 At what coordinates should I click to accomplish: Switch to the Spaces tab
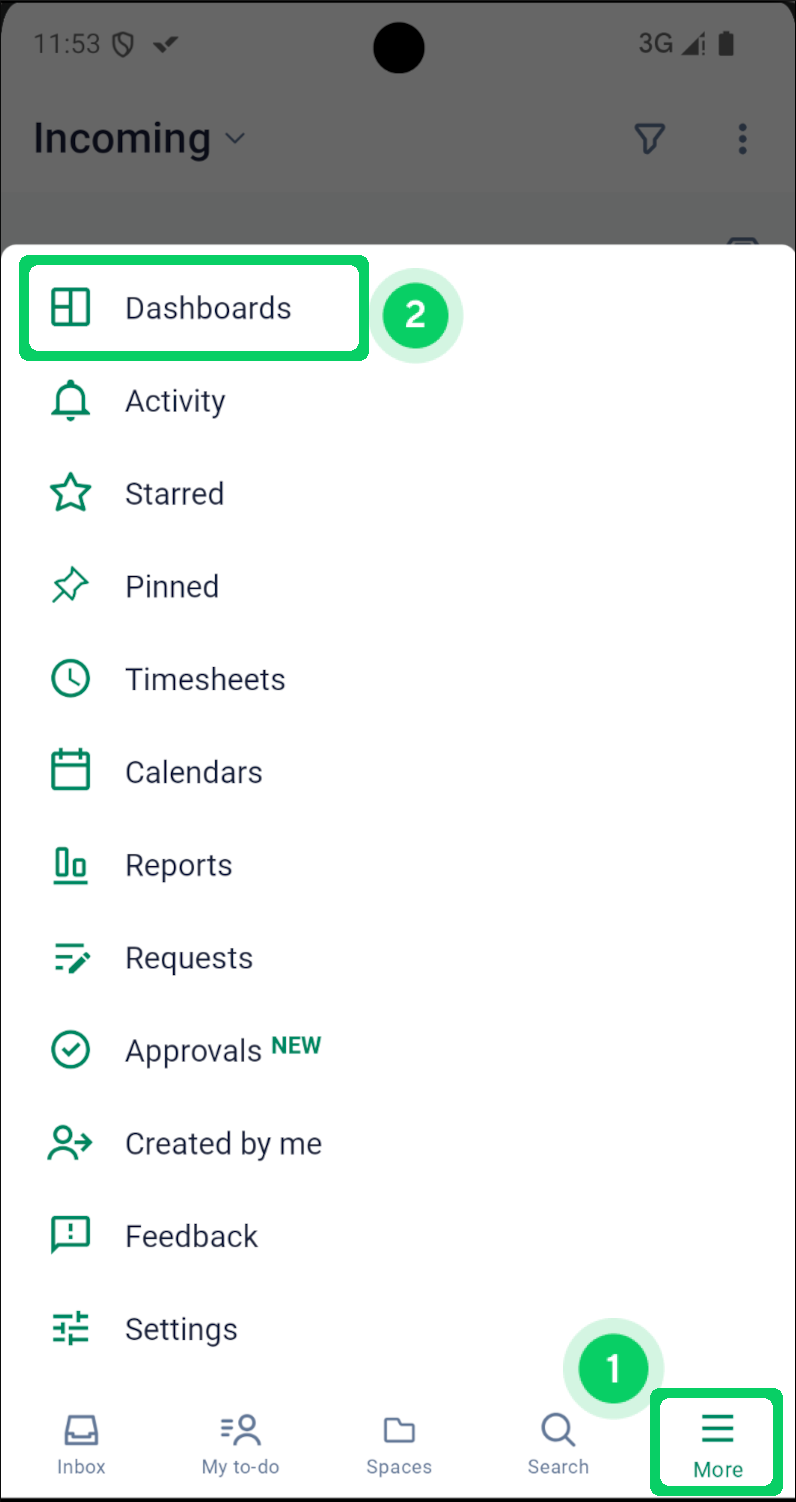(399, 1443)
